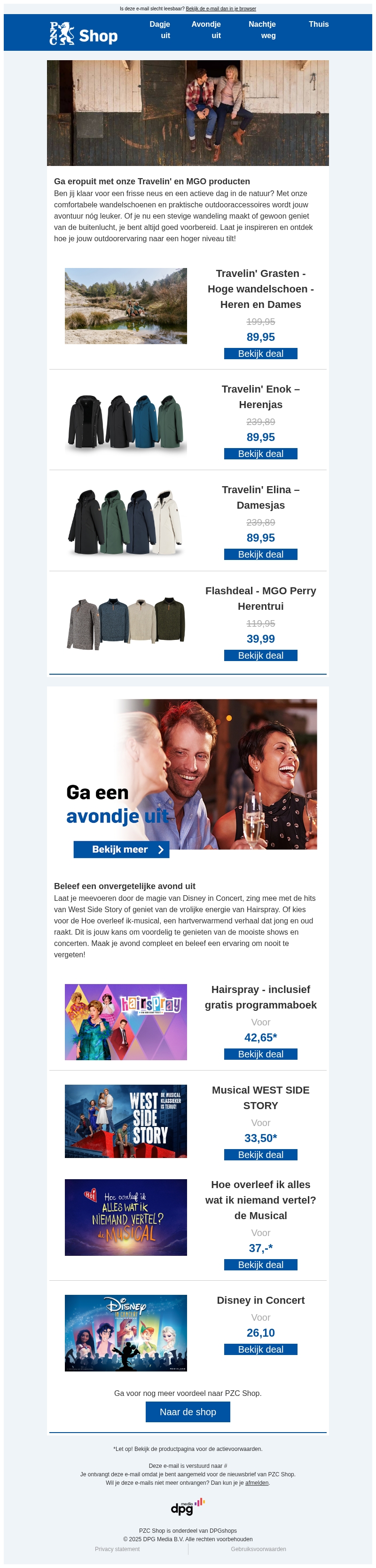Open the Avondje uit navigation link
The height and width of the screenshot is (1568, 376).
click(x=206, y=30)
